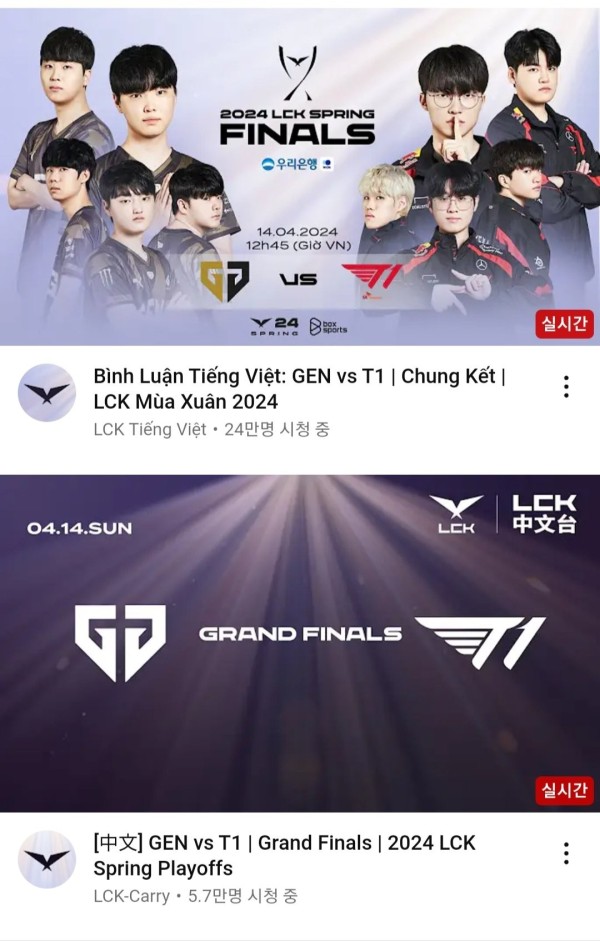Screen dimensions: 600x941
Task: Open the LCK-Carry channel avatar
Action: click(47, 859)
